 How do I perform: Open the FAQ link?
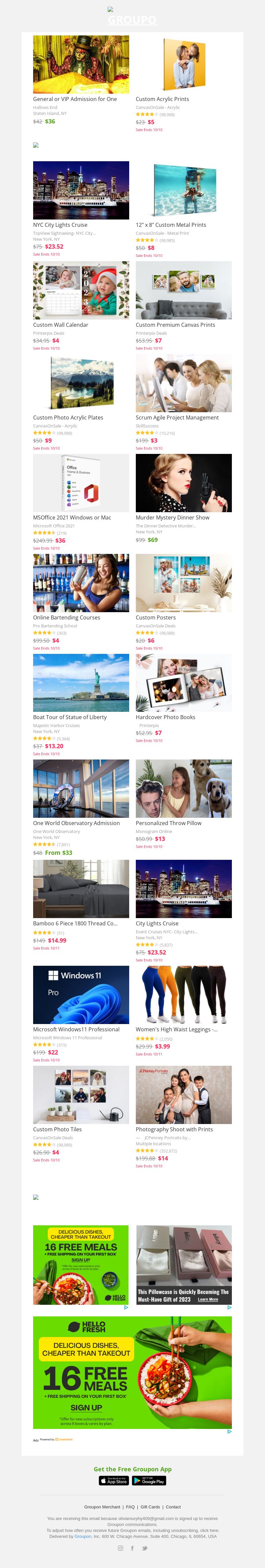click(131, 1507)
